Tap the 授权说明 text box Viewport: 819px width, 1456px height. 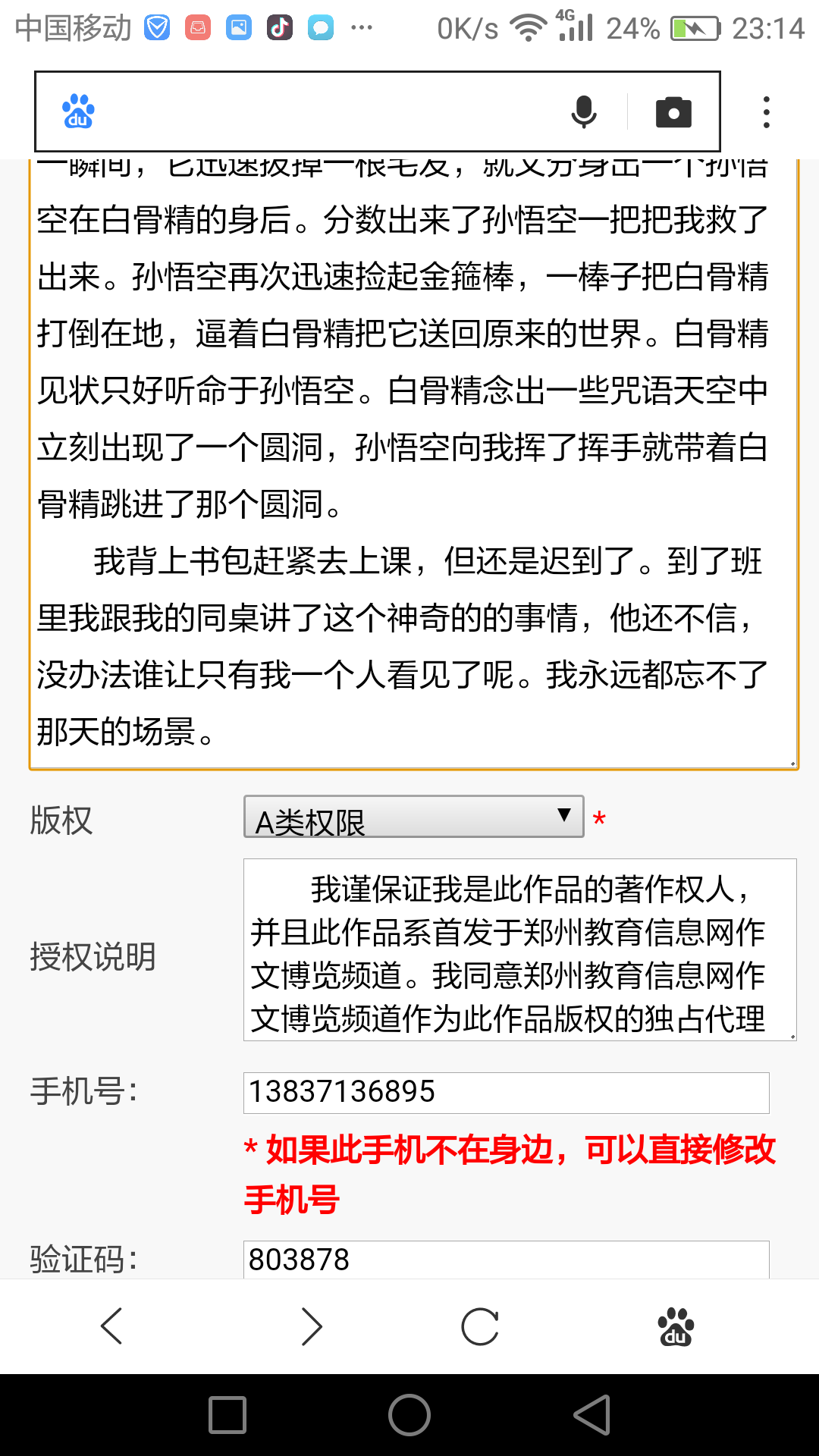[519, 950]
